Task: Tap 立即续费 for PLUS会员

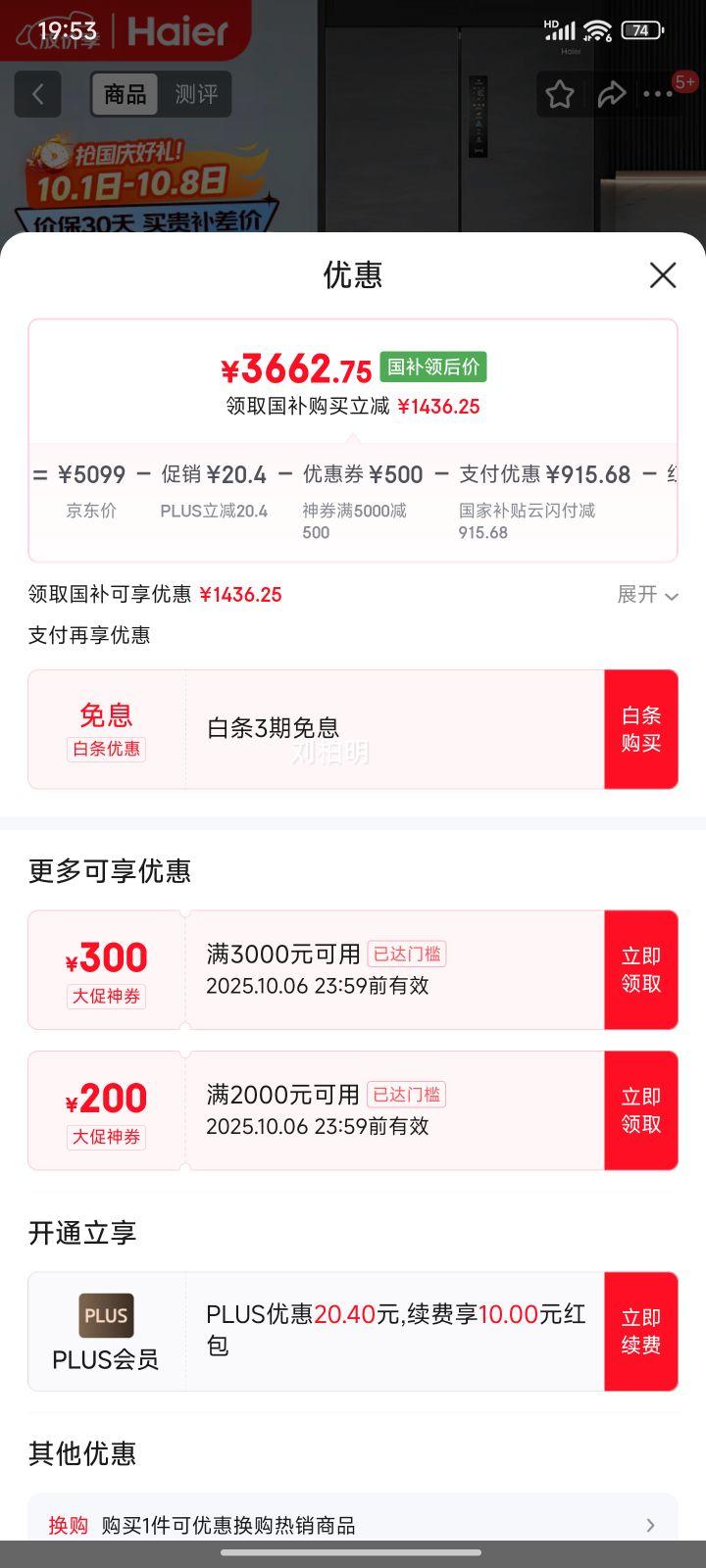Action: pyautogui.click(x=640, y=1331)
